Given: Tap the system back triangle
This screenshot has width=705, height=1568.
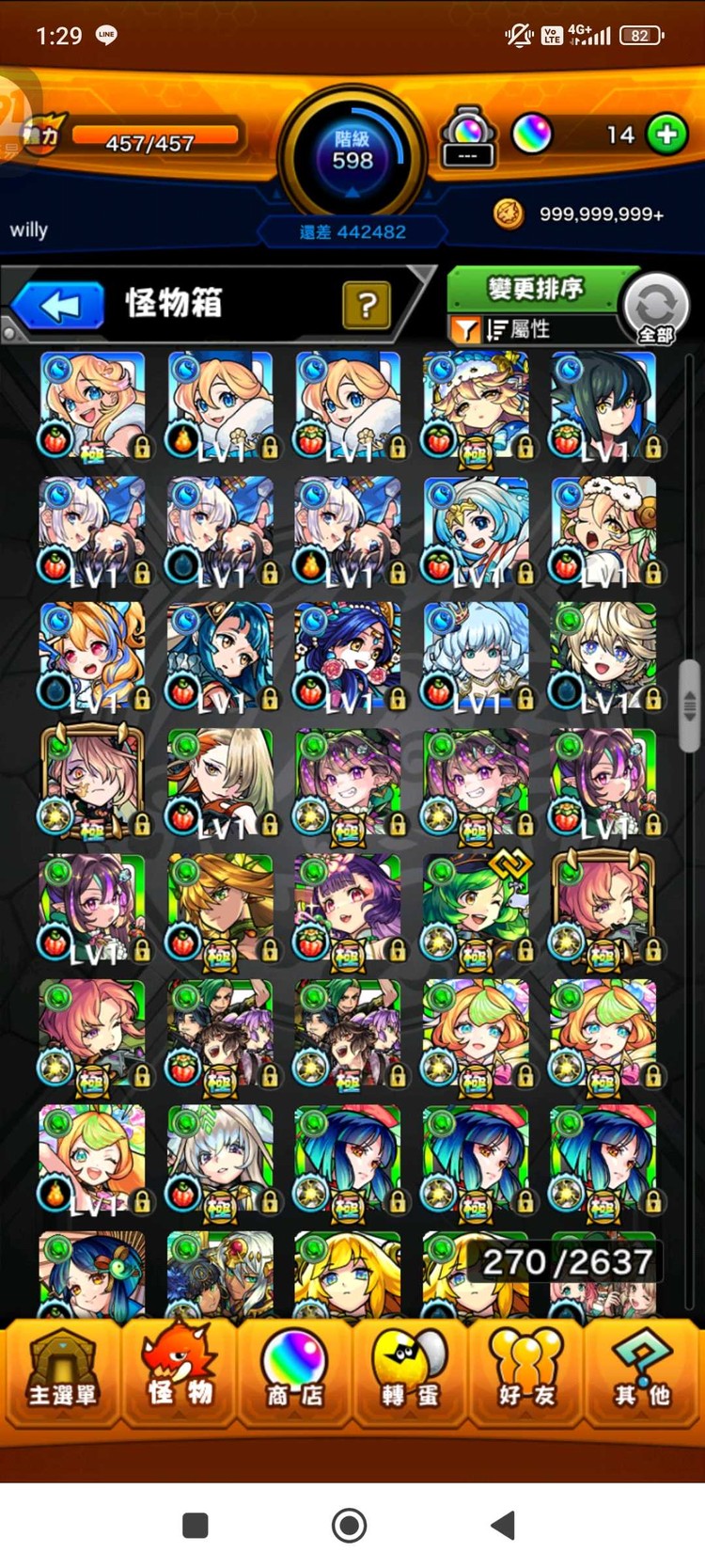Looking at the screenshot, I should (x=504, y=1525).
